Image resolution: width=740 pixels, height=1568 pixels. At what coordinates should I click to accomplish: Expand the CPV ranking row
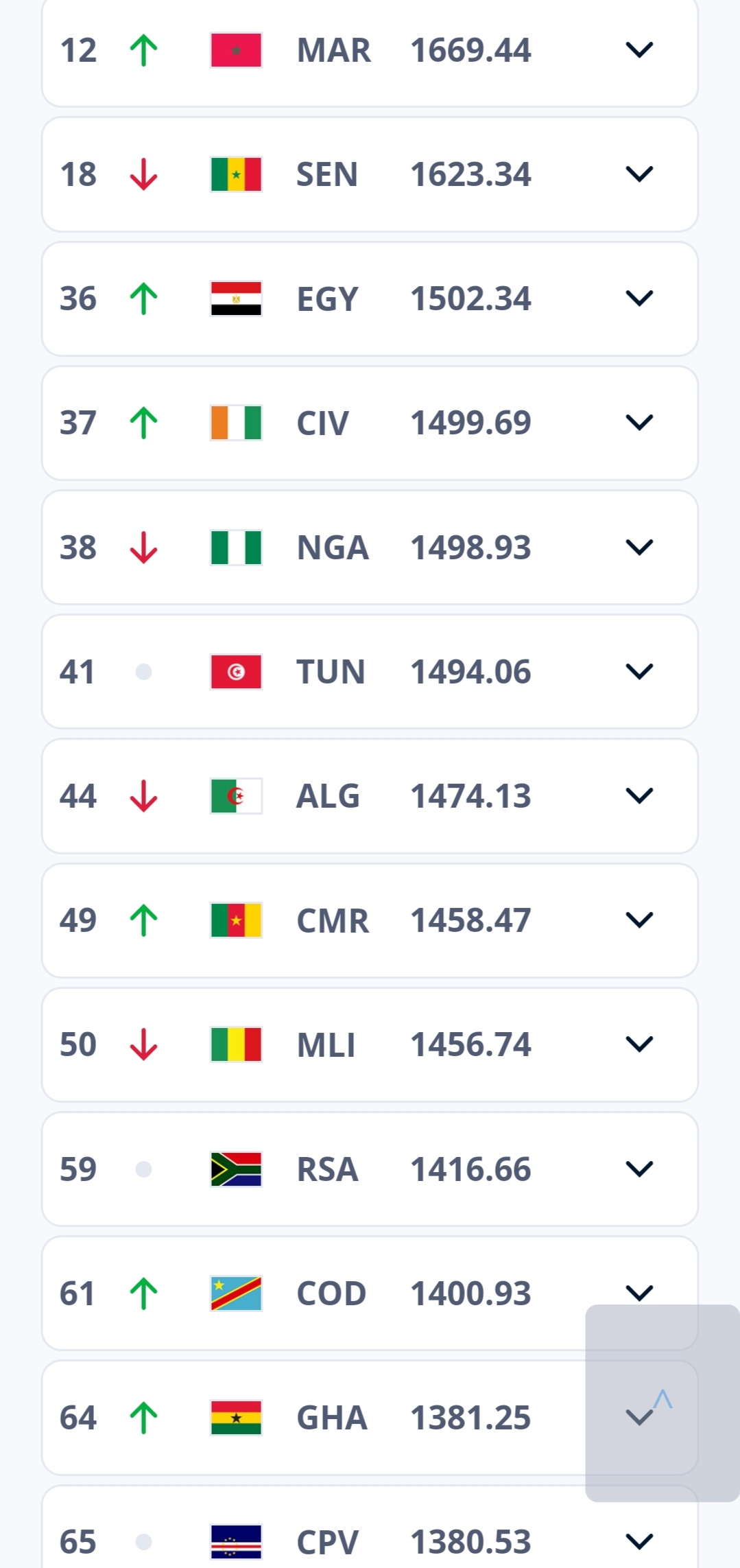click(x=639, y=1542)
